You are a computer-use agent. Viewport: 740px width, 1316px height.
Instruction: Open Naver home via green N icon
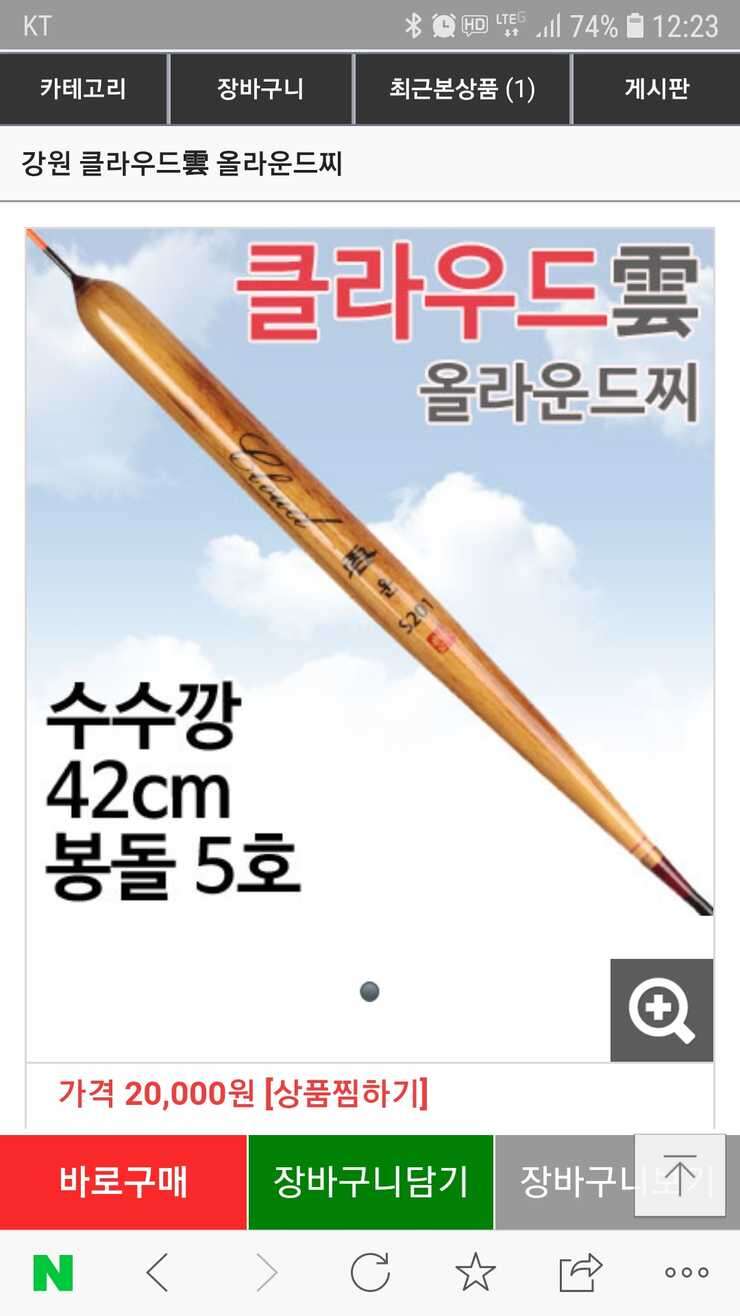pyautogui.click(x=53, y=1273)
